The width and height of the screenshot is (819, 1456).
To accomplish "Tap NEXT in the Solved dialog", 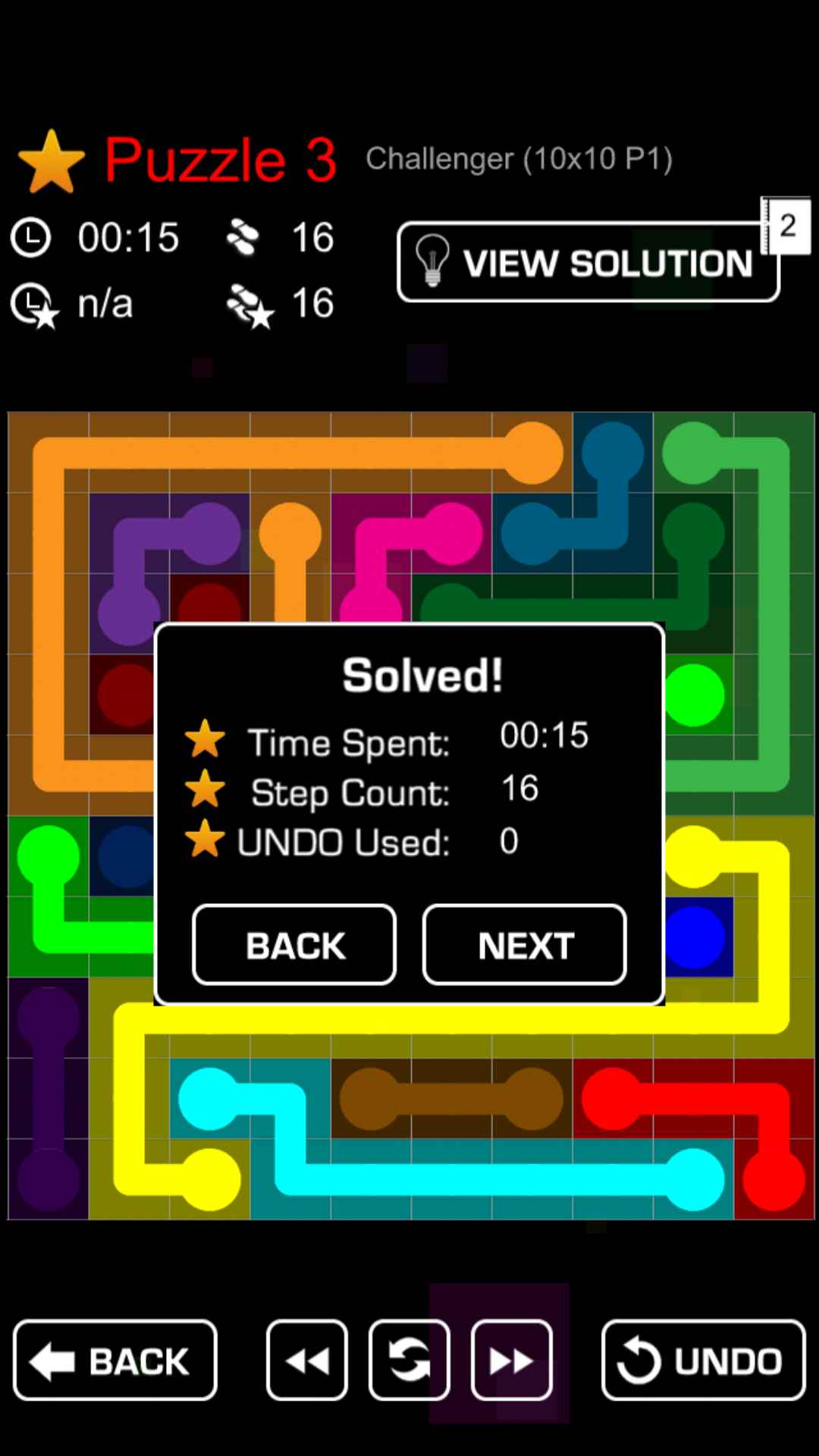I will coord(524,945).
